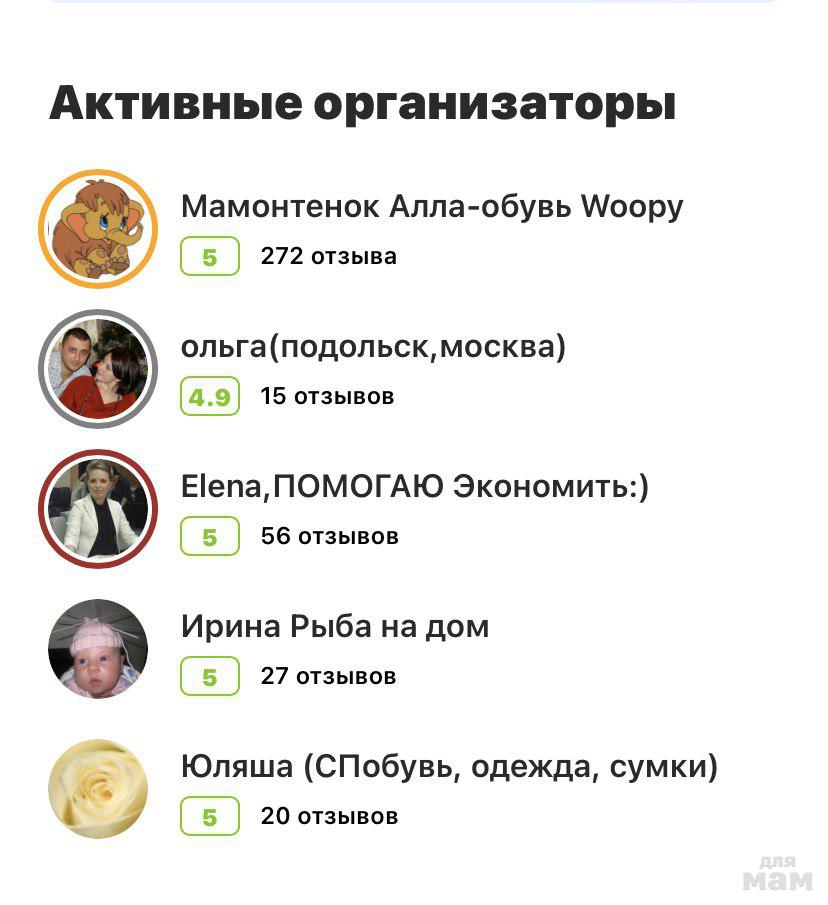Open organizer Мамонтенок Алла-обувь Woopy

[x=431, y=207]
